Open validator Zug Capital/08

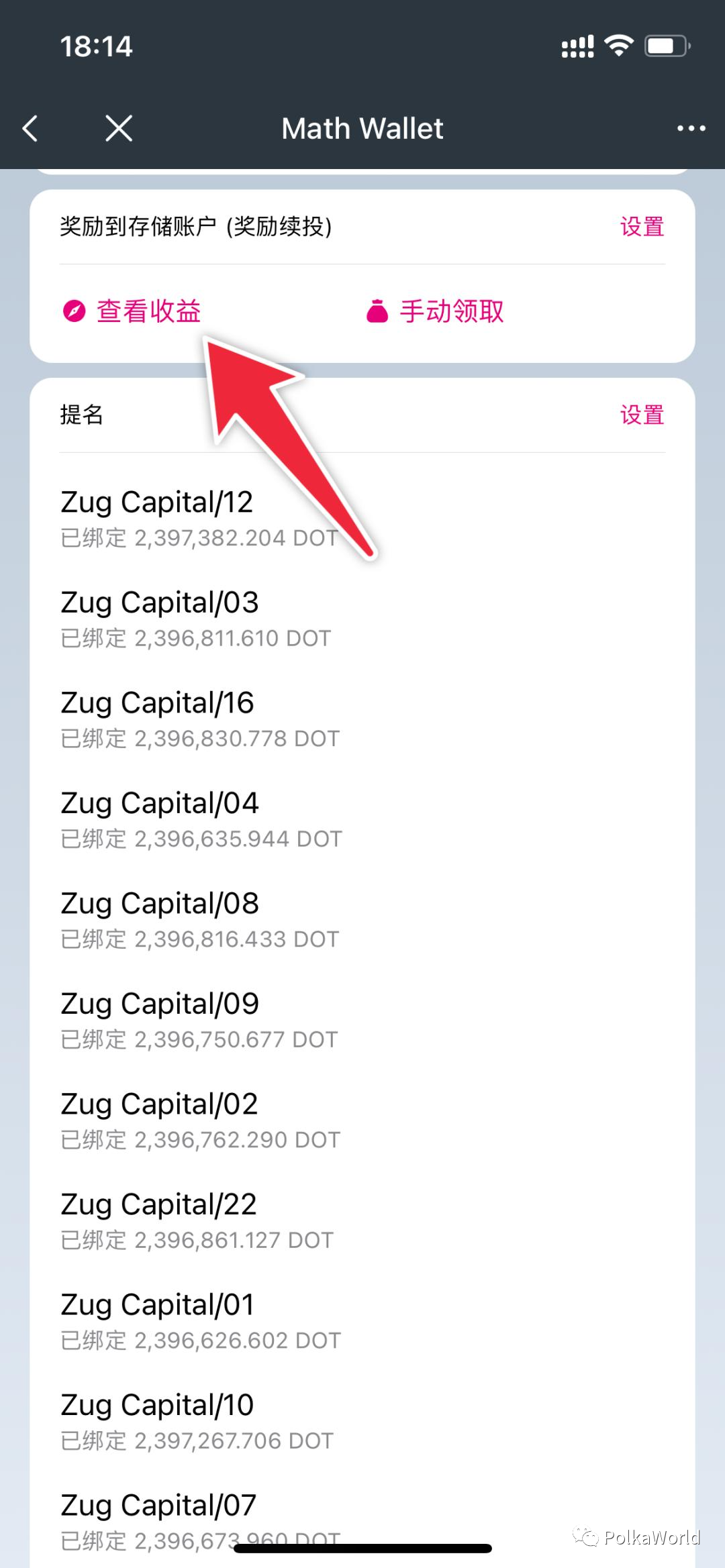[362, 920]
